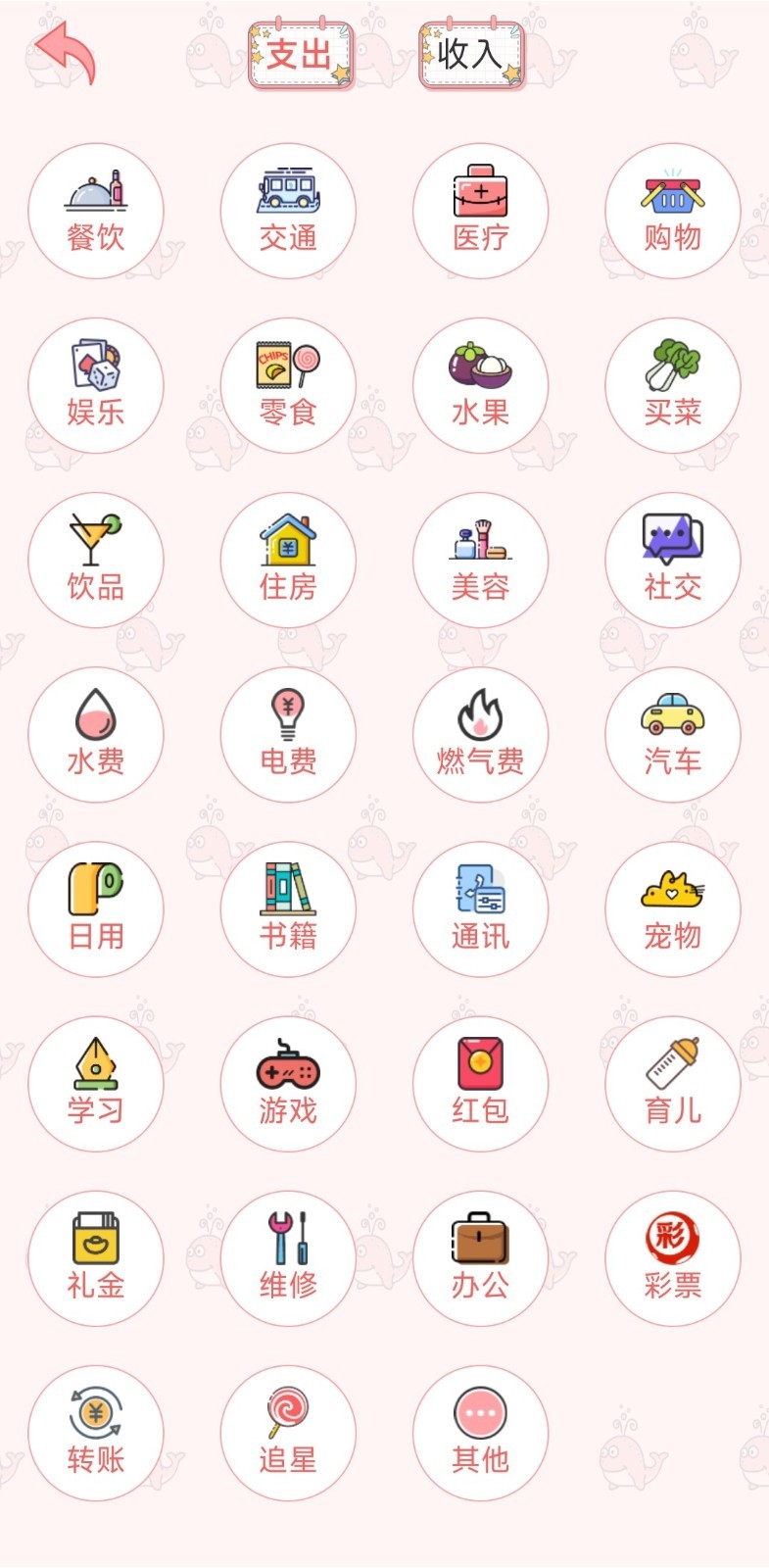This screenshot has height=1568, width=769.
Task: Tap the 零食 (snacks) chips icon
Action: click(288, 385)
